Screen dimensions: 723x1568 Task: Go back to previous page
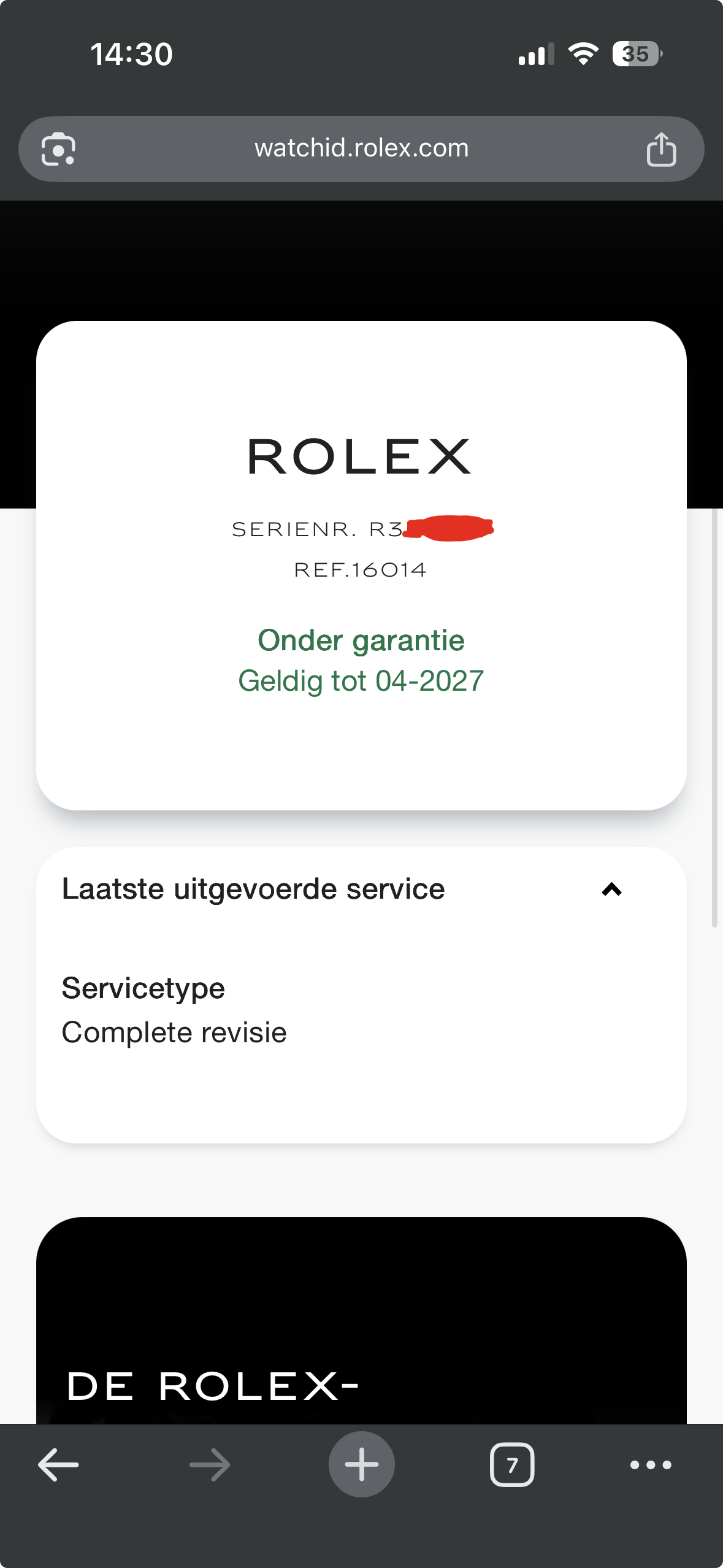click(58, 1465)
